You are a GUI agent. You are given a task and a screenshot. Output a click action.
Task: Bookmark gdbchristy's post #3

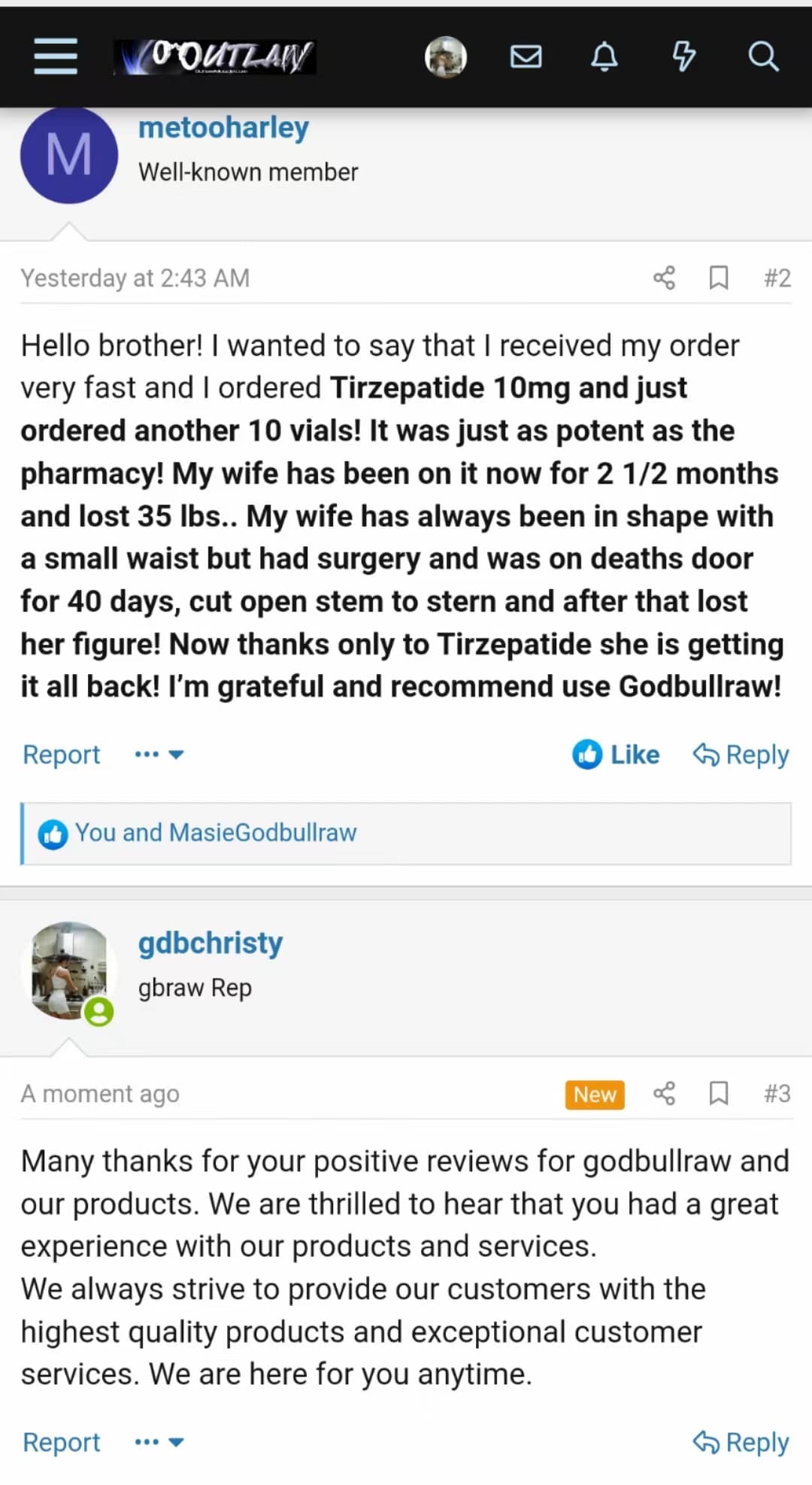(x=719, y=1094)
